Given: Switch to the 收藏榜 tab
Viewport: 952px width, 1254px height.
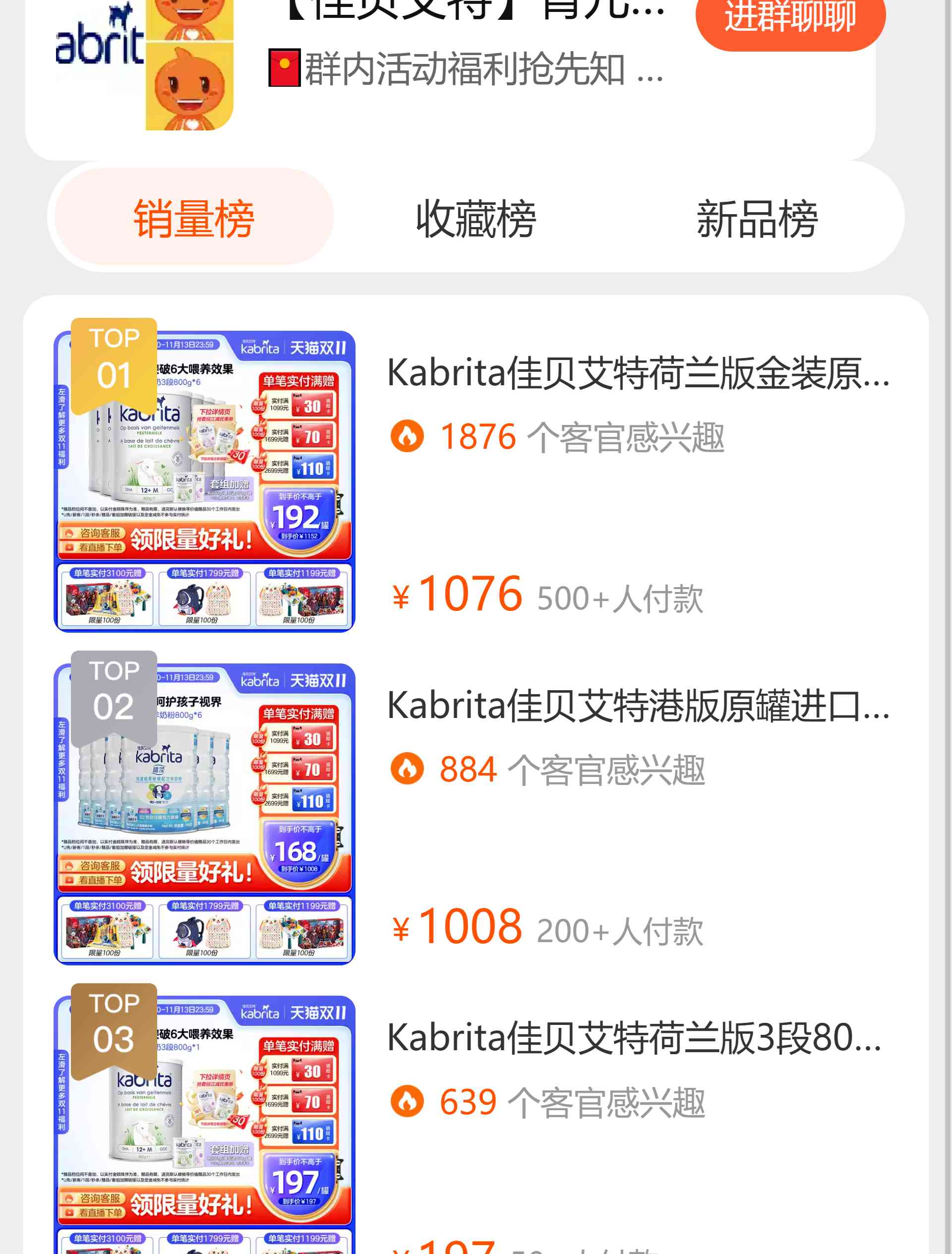Looking at the screenshot, I should 476,218.
